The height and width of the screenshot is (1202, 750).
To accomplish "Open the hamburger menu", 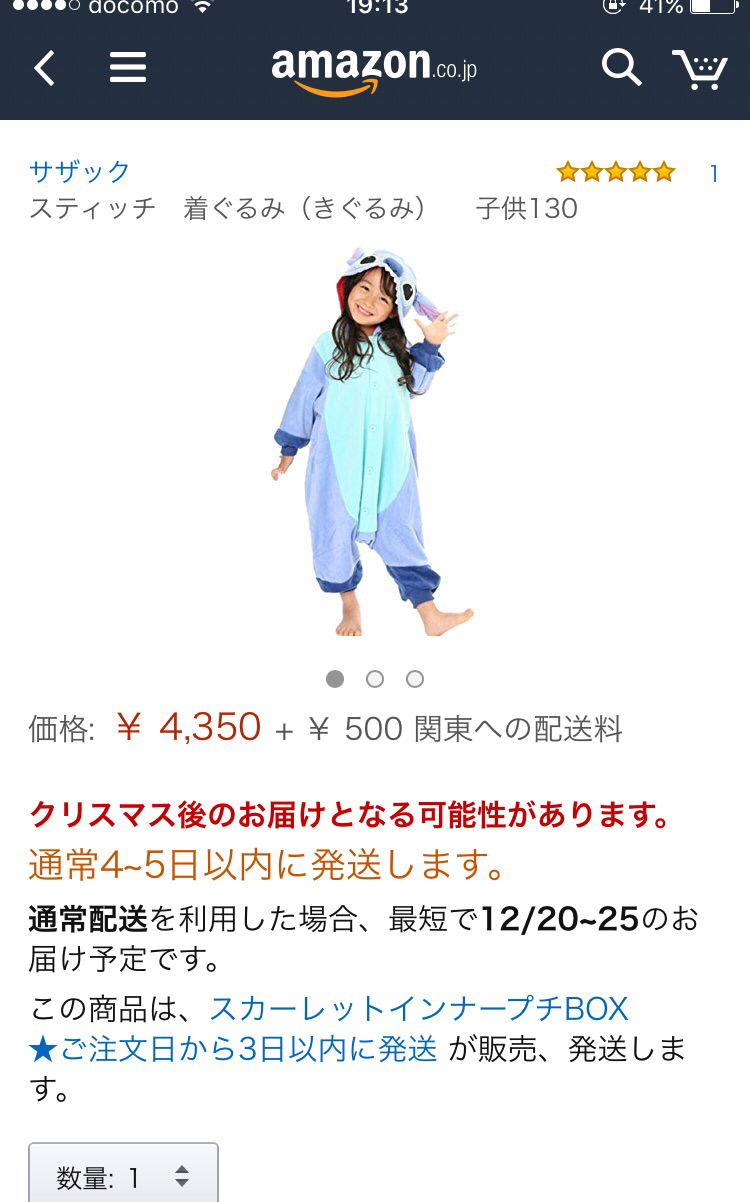I will click(127, 68).
